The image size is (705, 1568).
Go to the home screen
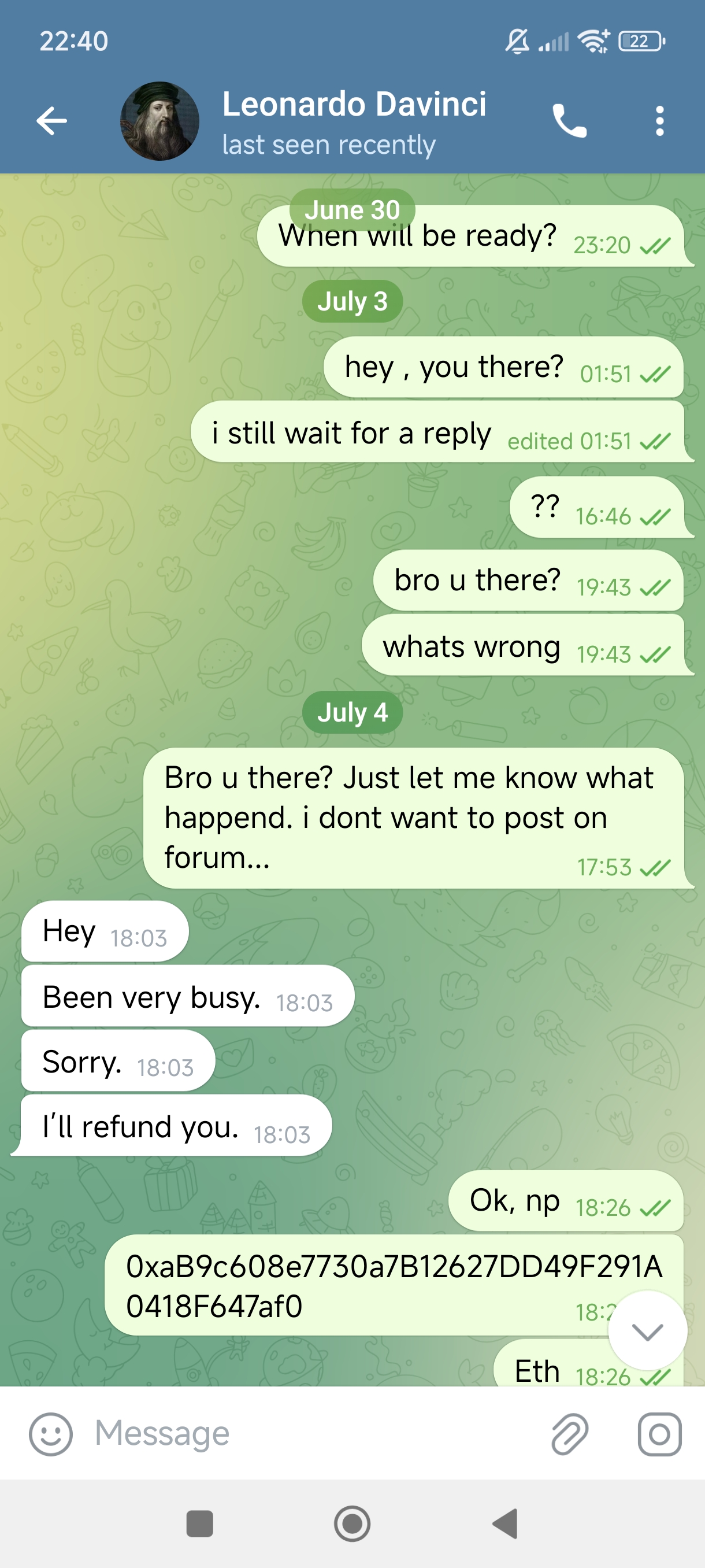[352, 1523]
